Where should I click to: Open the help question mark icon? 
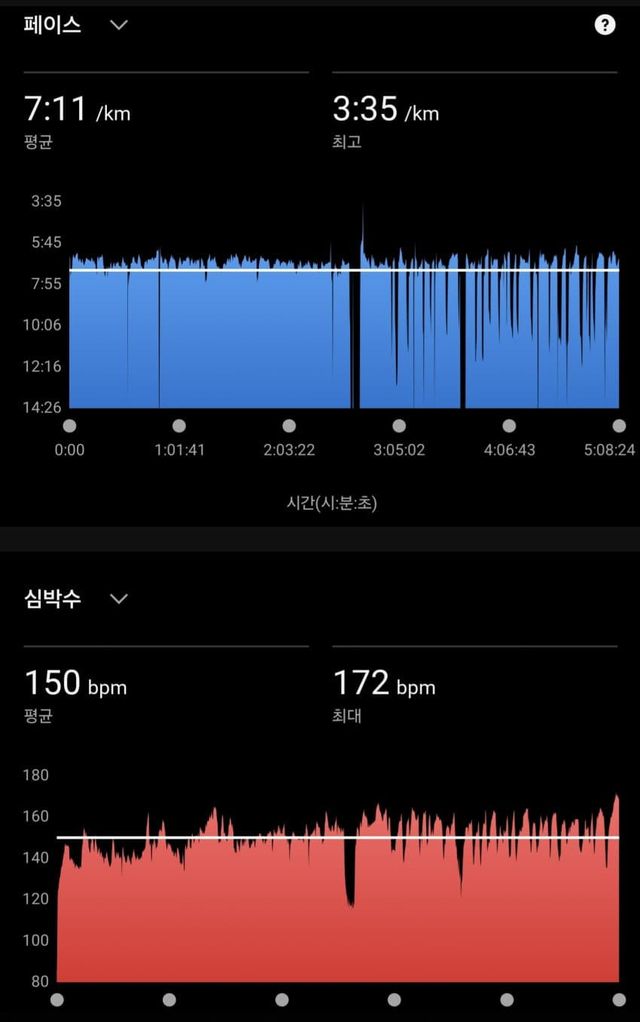tap(605, 25)
